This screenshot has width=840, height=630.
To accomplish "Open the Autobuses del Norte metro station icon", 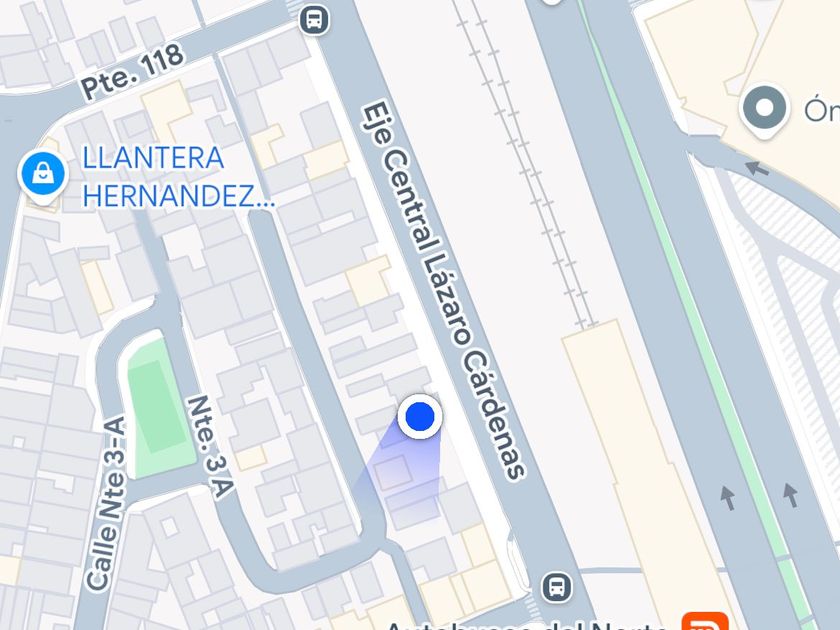I will pyautogui.click(x=704, y=622).
